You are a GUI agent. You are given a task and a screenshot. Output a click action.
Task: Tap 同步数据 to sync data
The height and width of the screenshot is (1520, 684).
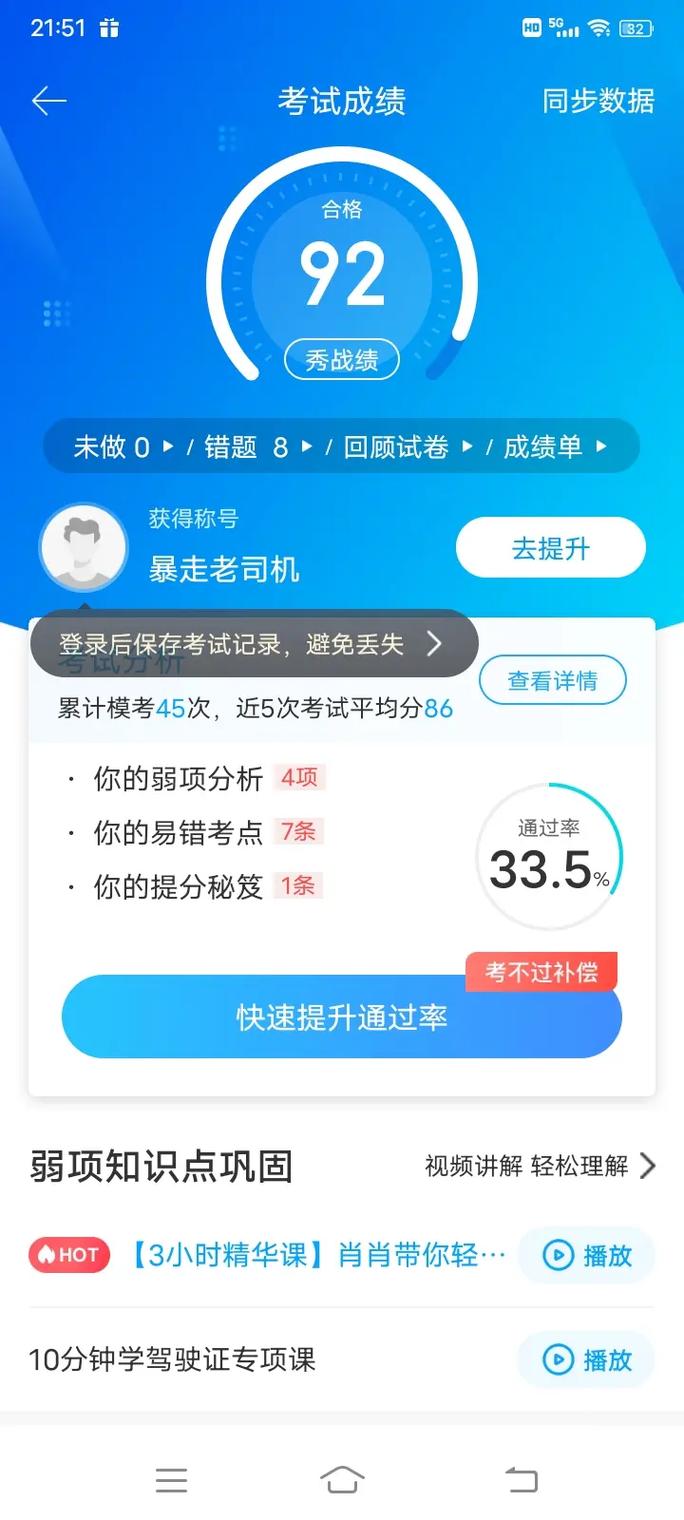tap(598, 101)
